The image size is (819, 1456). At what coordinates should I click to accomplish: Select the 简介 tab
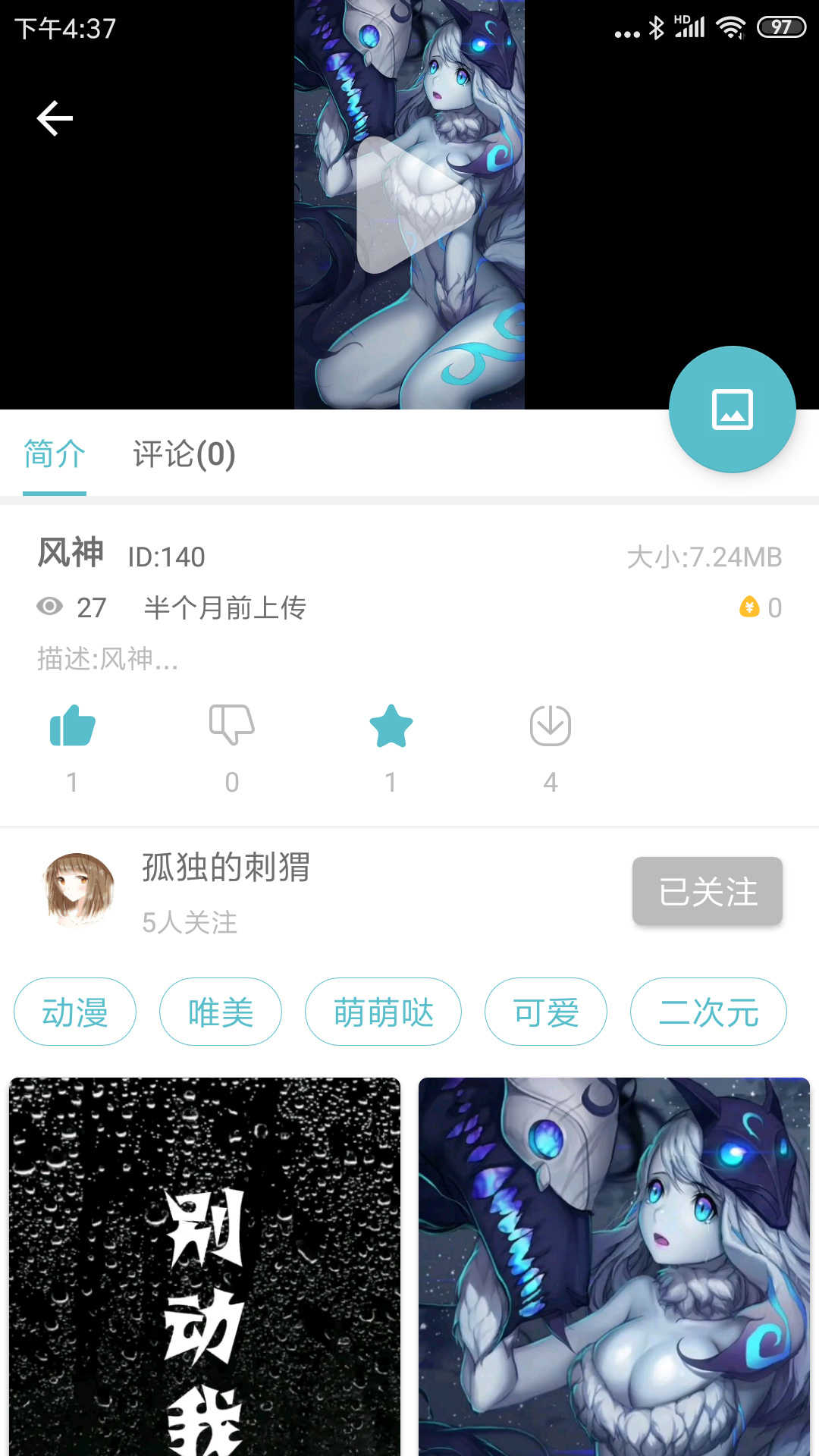pos(55,454)
